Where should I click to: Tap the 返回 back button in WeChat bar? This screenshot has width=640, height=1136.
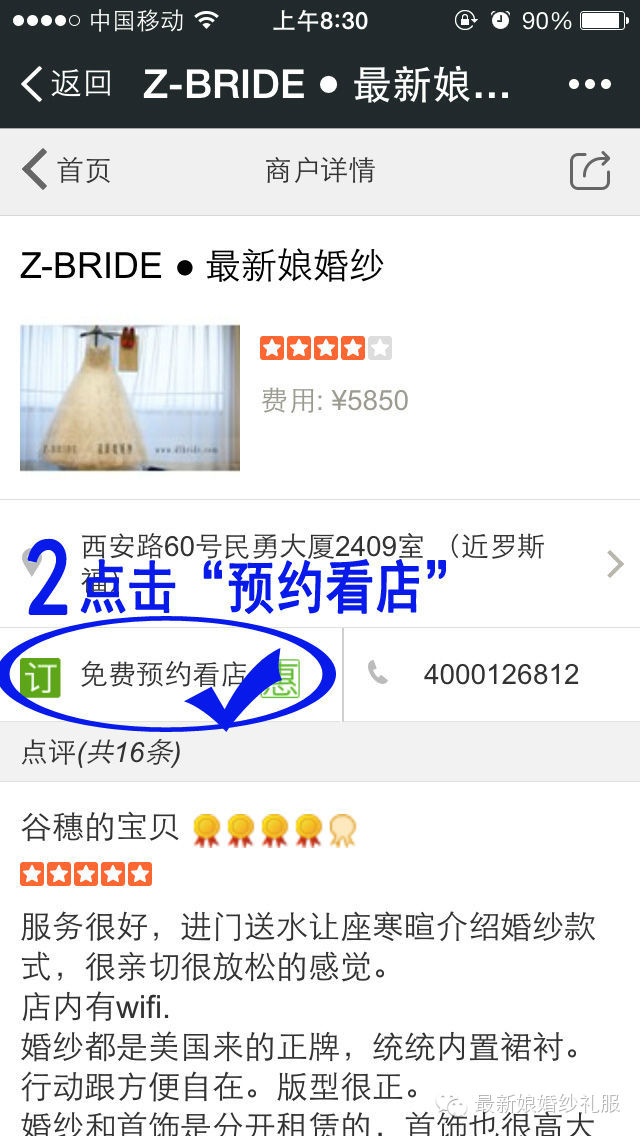tap(65, 84)
